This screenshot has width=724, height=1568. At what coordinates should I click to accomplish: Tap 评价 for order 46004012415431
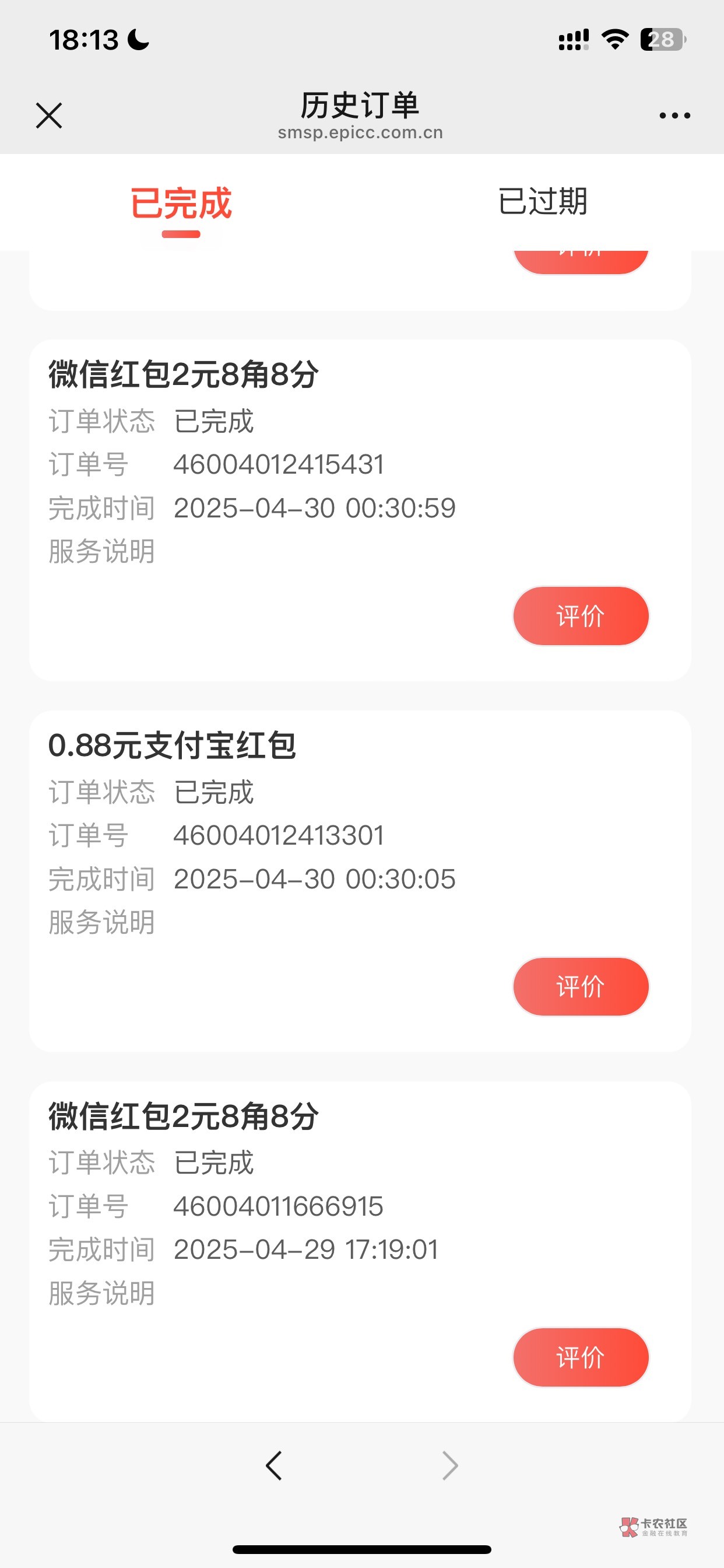[x=581, y=616]
